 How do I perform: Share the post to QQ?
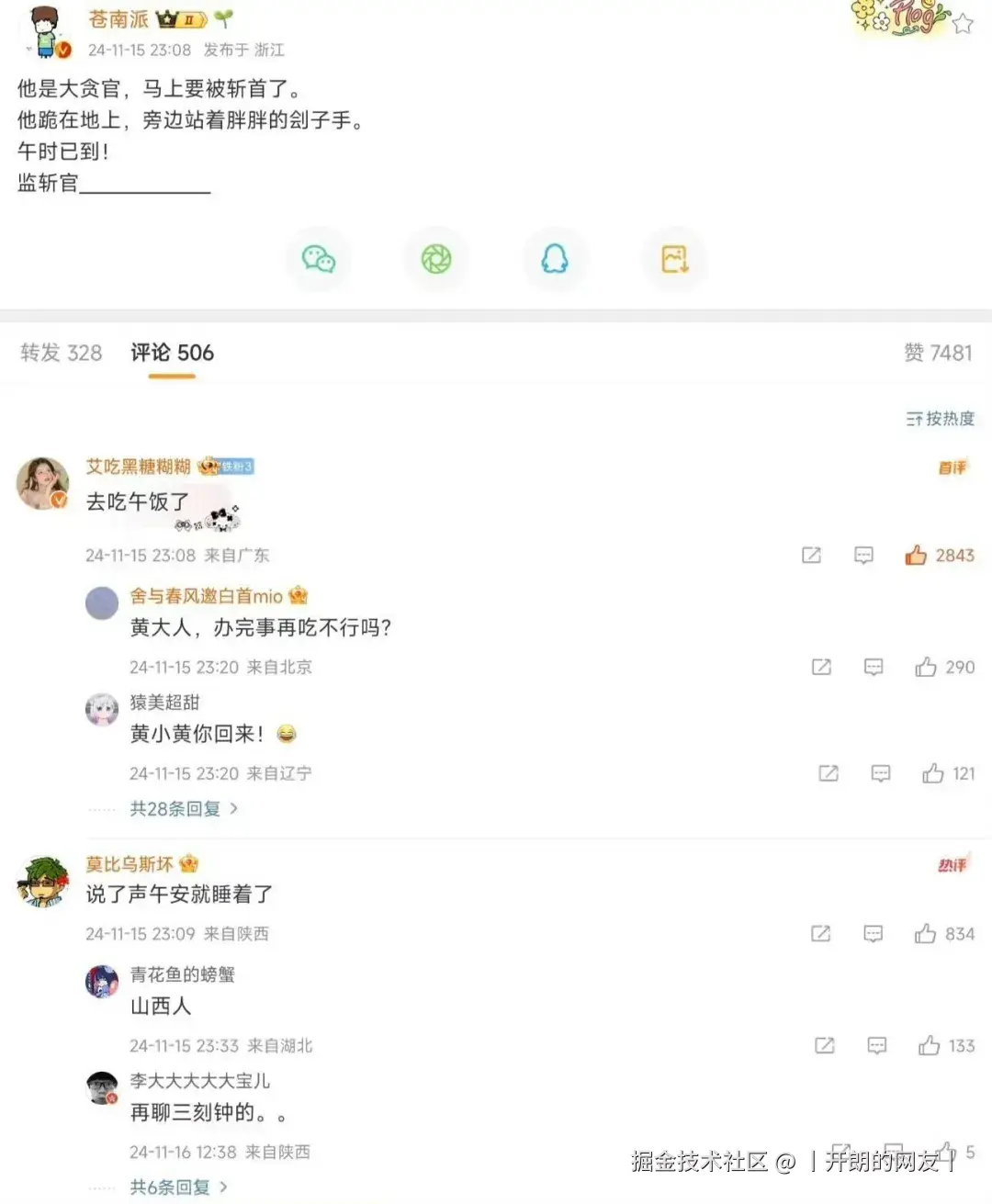[x=555, y=258]
